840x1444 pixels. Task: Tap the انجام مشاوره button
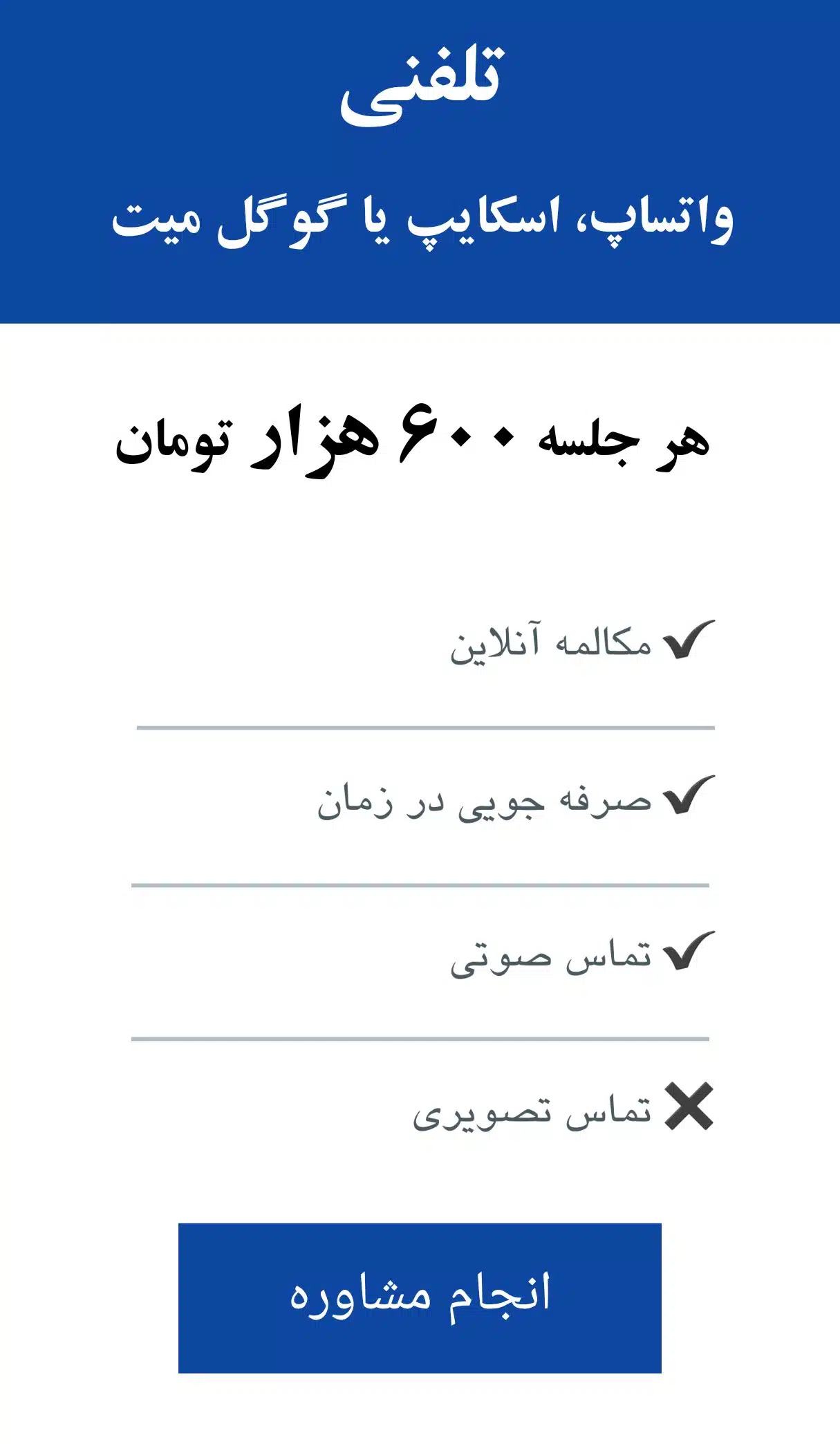(x=420, y=1298)
